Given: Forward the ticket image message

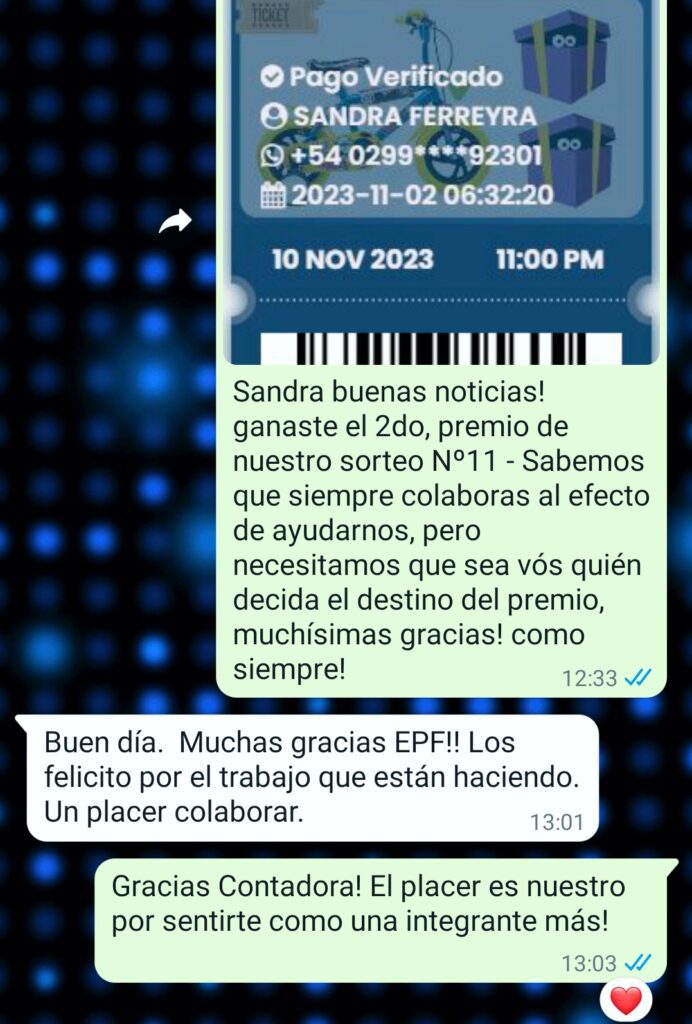Looking at the screenshot, I should coord(175,222).
